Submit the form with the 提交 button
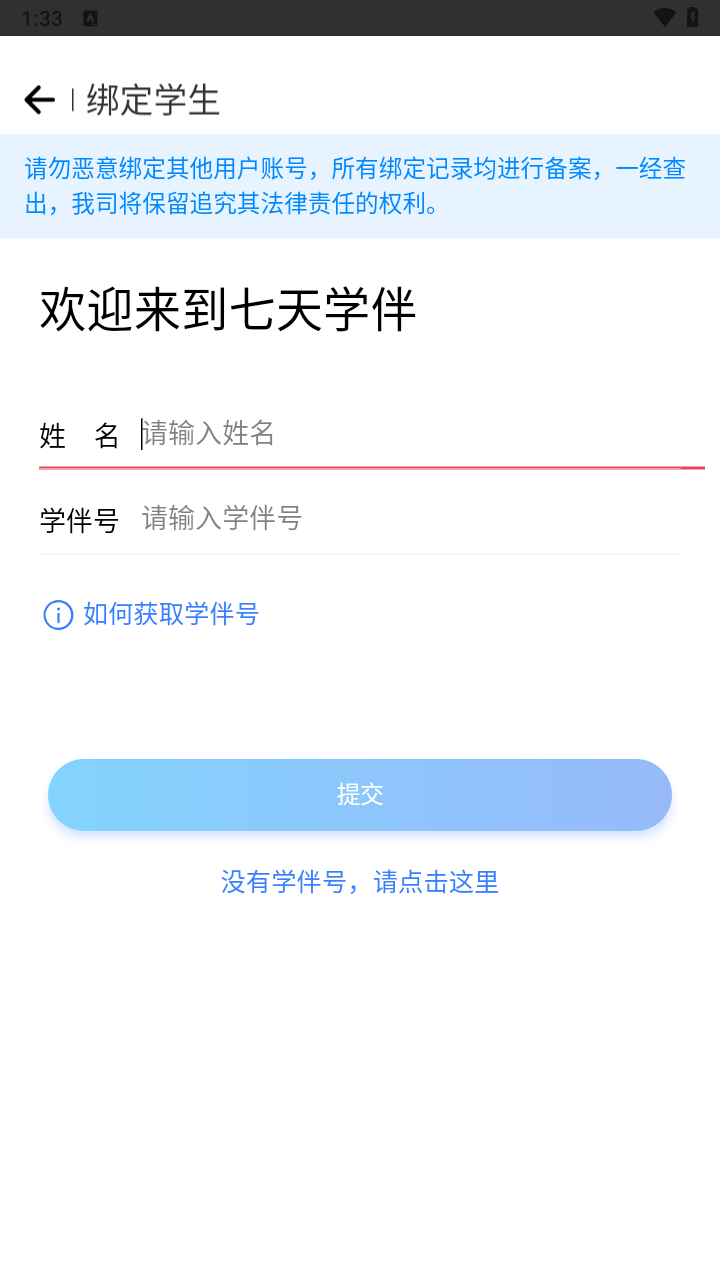Screen dimensions: 720x1280 click(360, 795)
